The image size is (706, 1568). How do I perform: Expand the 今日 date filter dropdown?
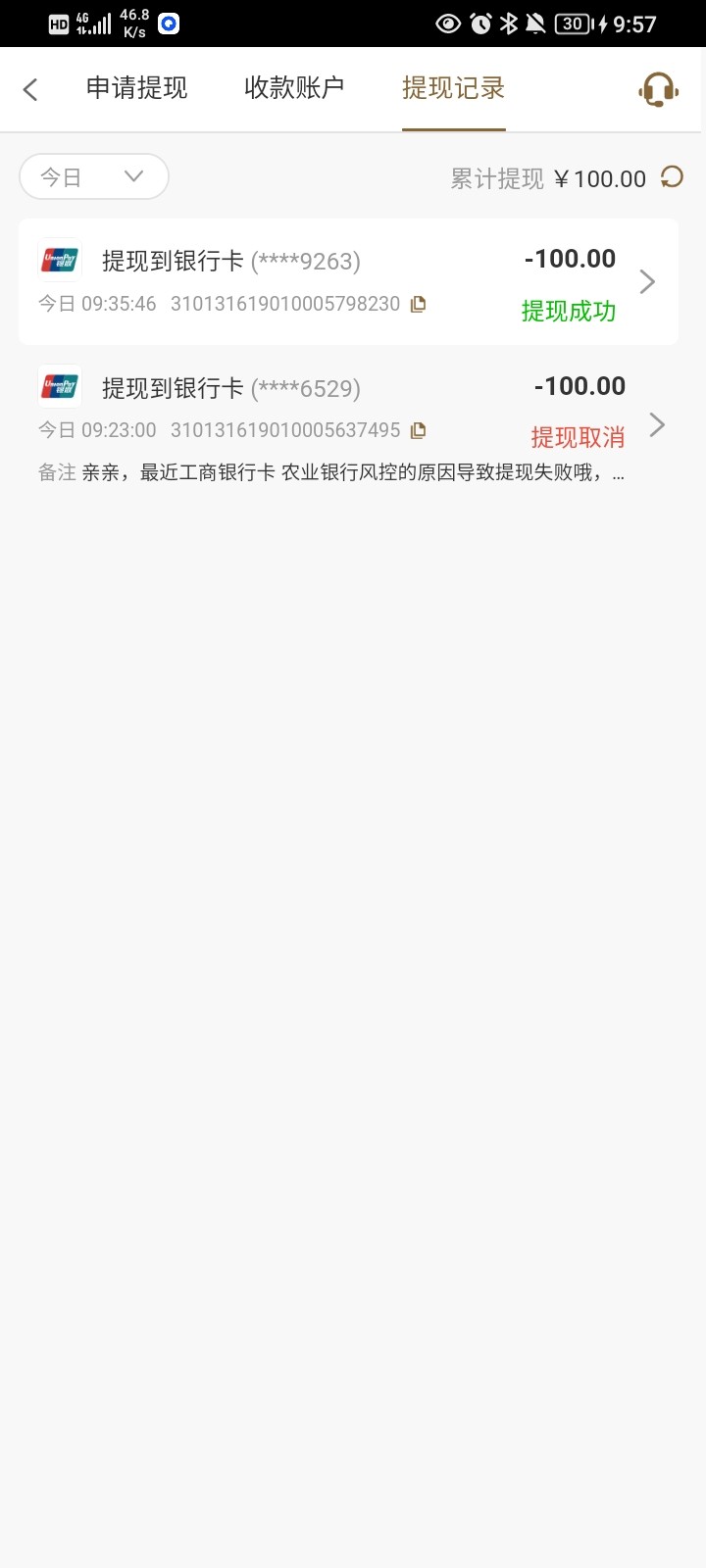pyautogui.click(x=94, y=177)
